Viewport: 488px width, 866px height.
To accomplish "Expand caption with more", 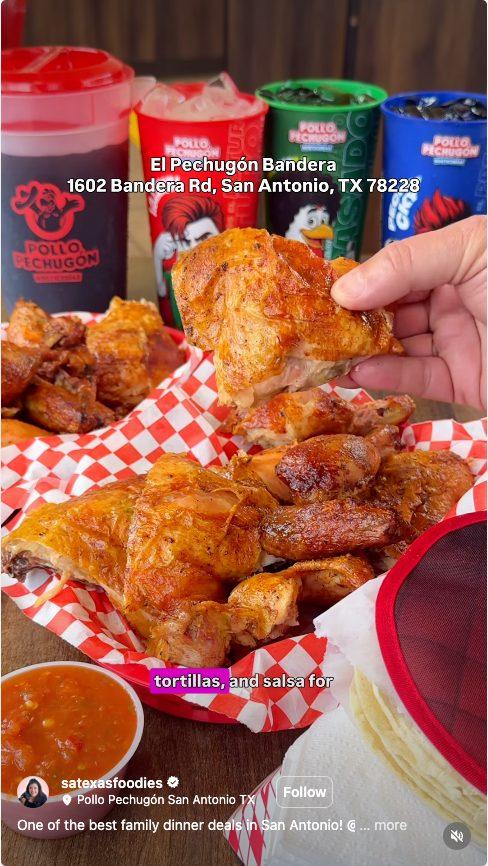I will pyautogui.click(x=390, y=826).
